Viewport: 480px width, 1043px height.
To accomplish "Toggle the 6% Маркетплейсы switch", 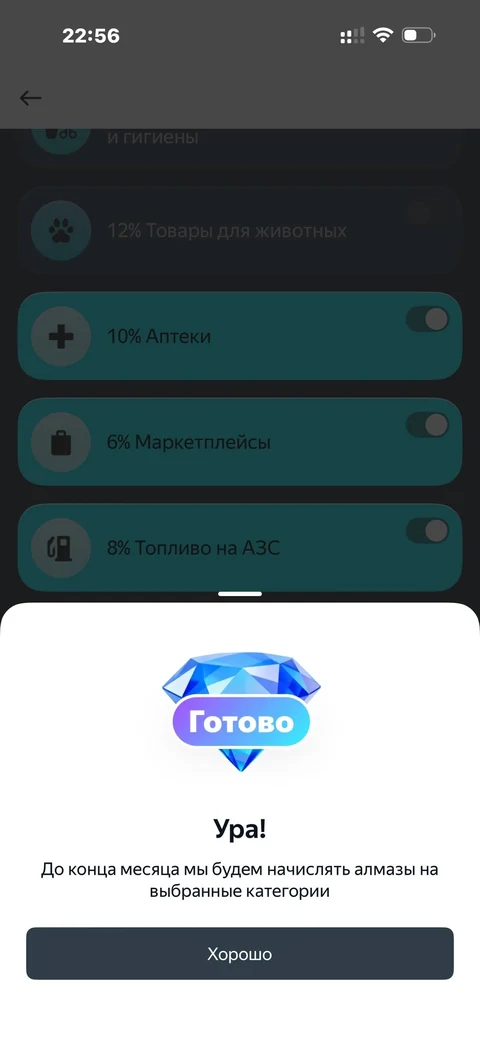I will (x=427, y=425).
